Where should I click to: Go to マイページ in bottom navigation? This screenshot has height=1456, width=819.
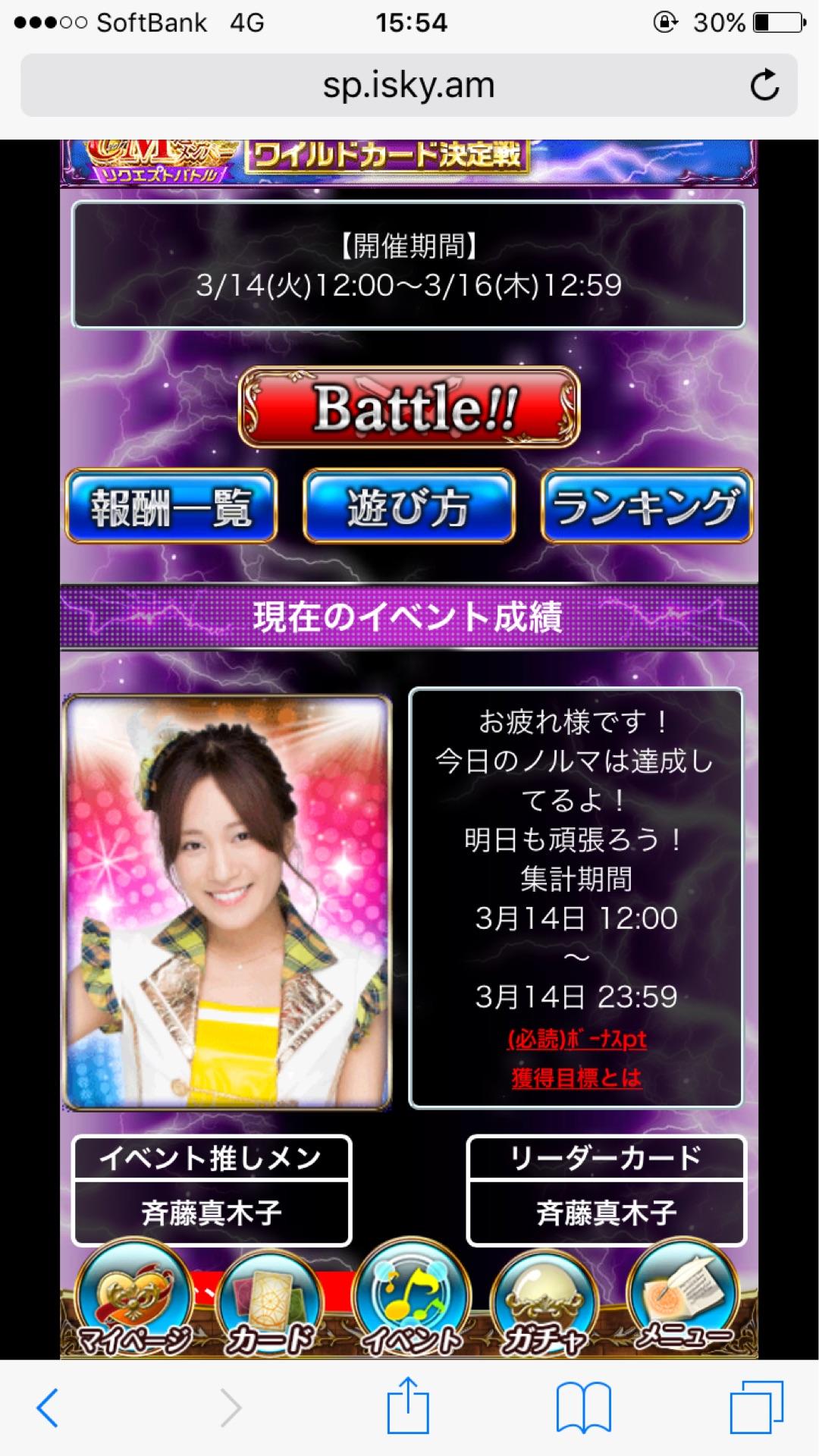pos(134,1303)
